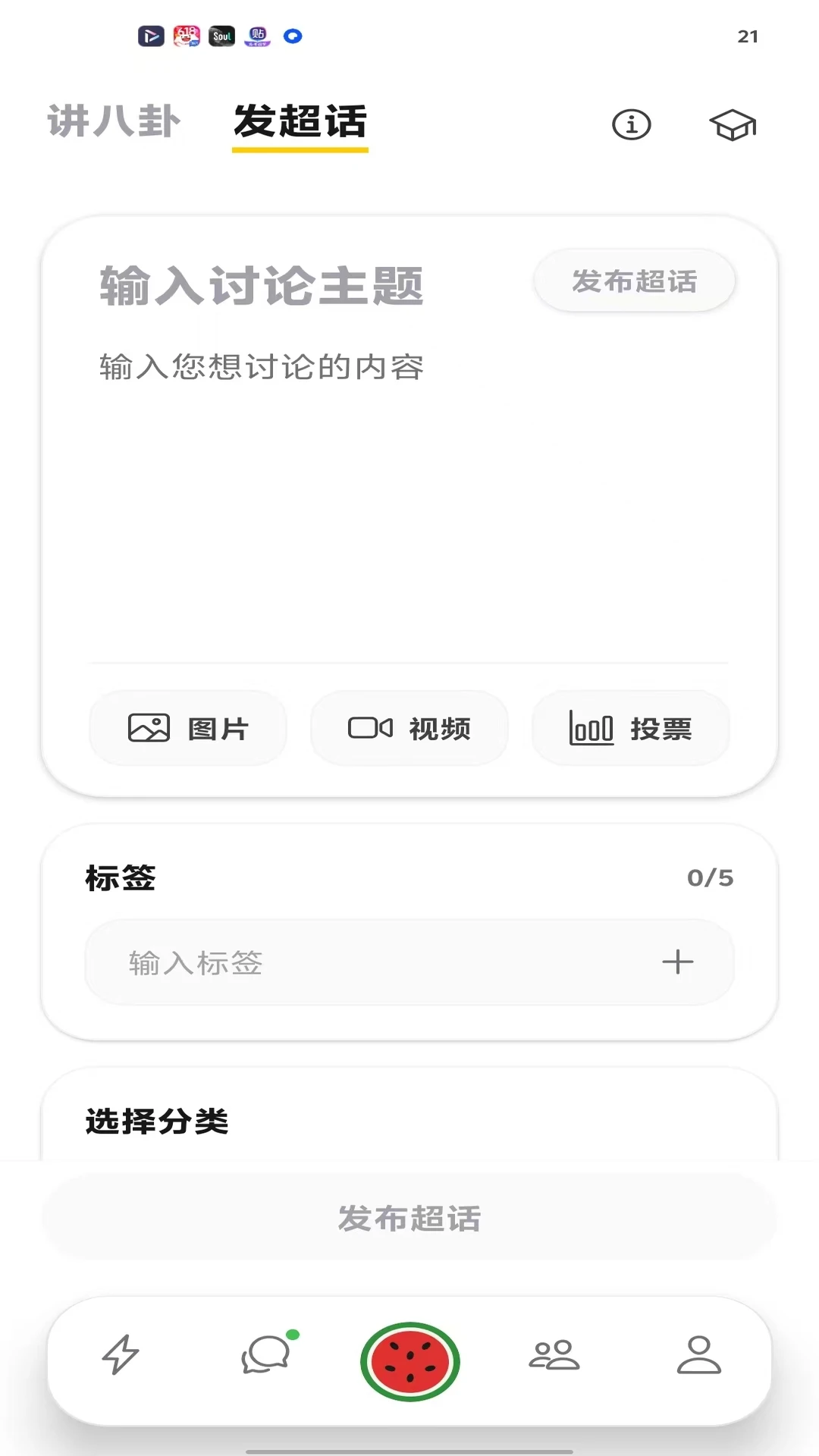
Task: Add a picture with the 图片 button
Action: click(x=188, y=728)
